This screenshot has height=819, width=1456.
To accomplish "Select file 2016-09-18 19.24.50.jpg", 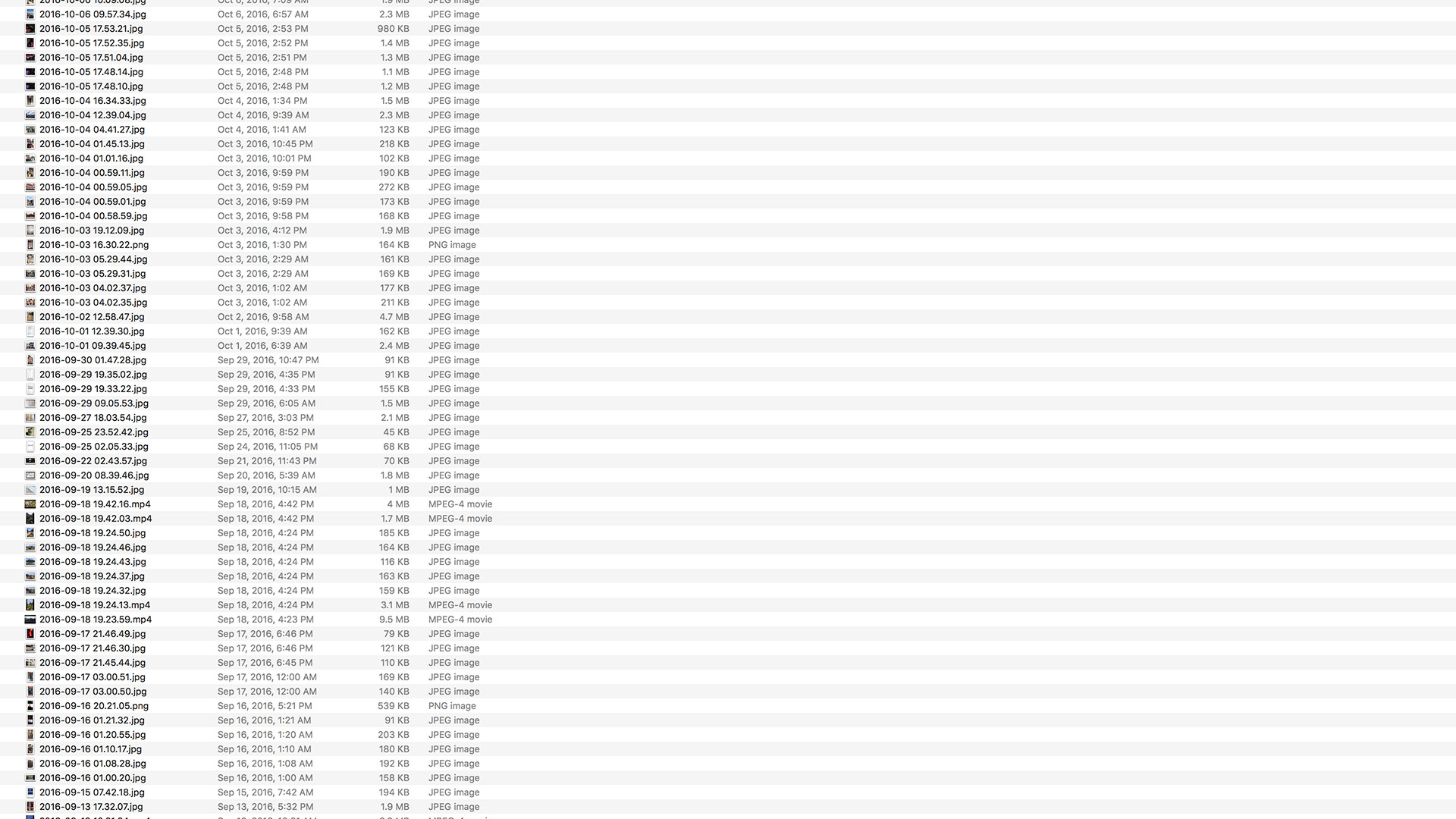I will click(x=93, y=533).
